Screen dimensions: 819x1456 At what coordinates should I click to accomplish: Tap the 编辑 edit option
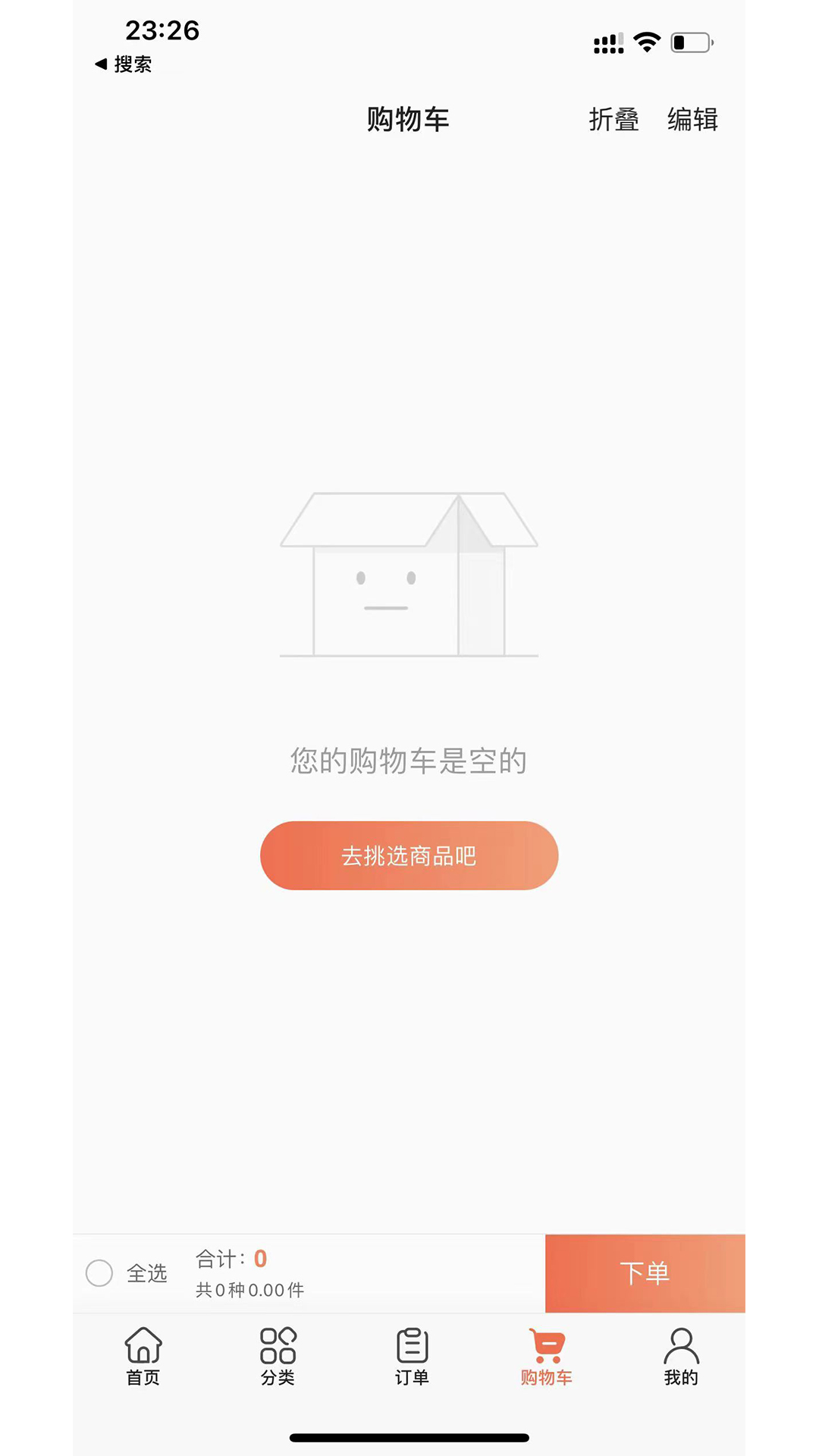[x=692, y=119]
